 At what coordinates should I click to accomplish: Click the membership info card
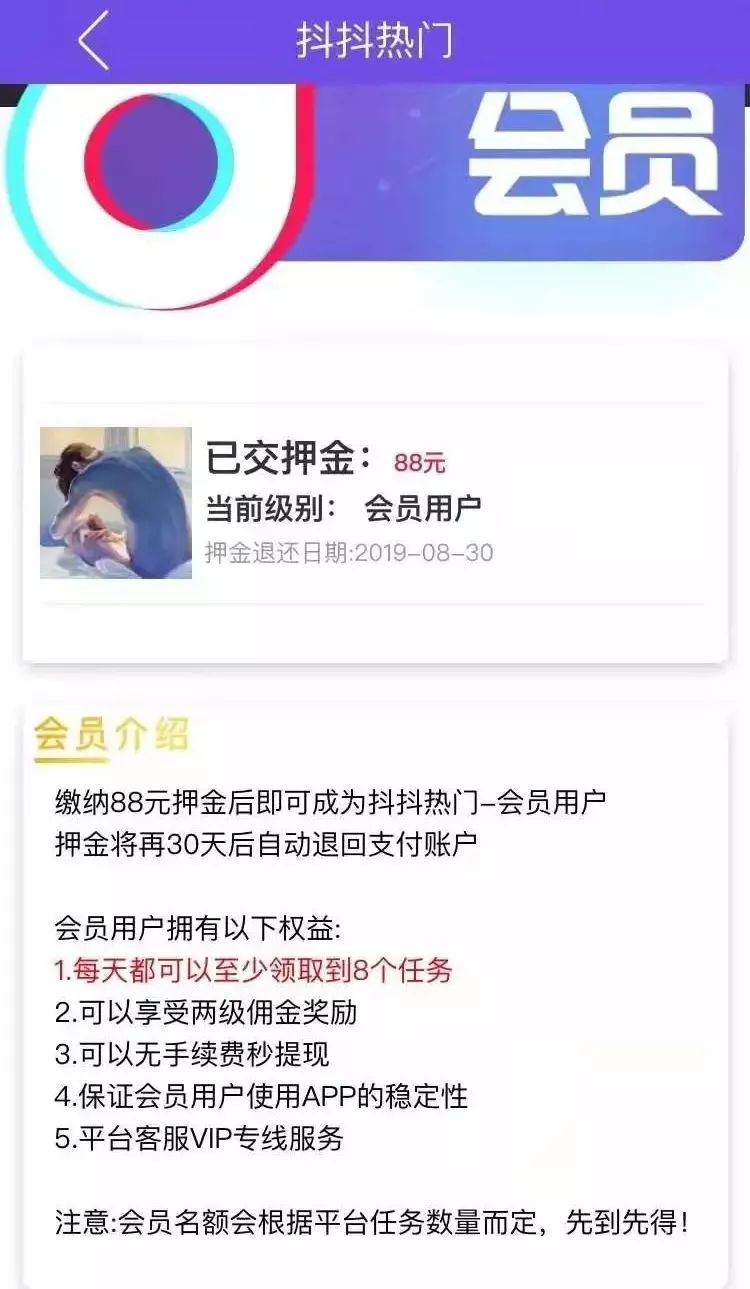(x=375, y=500)
